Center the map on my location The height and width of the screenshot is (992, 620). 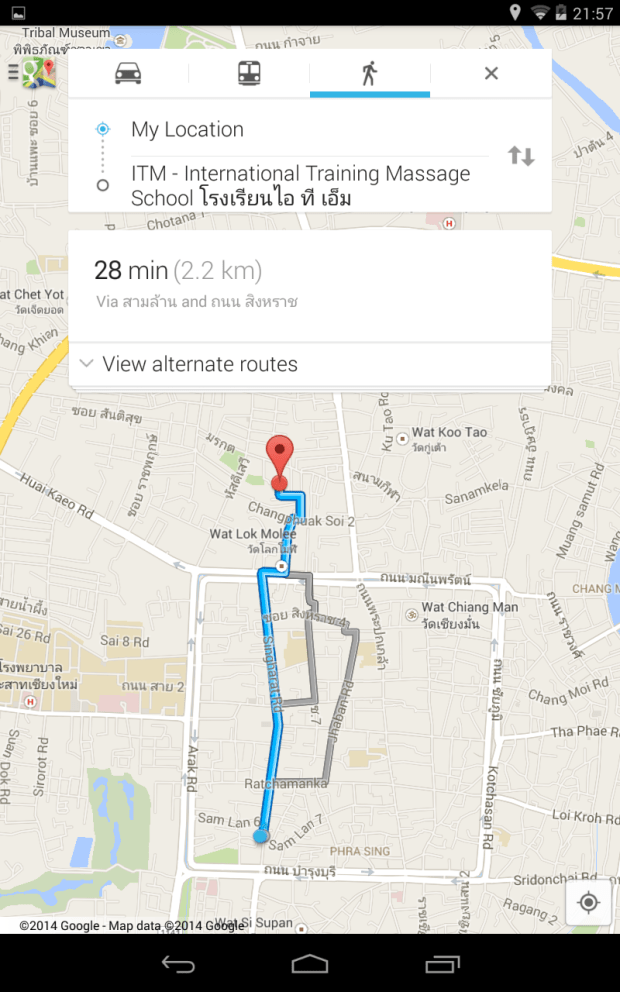click(588, 903)
